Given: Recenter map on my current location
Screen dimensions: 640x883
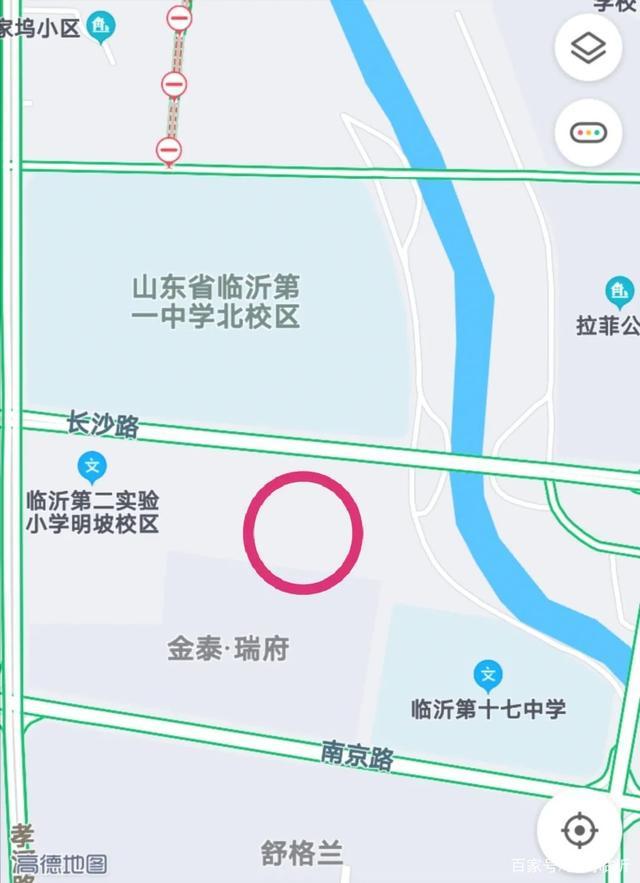Looking at the screenshot, I should point(579,829).
